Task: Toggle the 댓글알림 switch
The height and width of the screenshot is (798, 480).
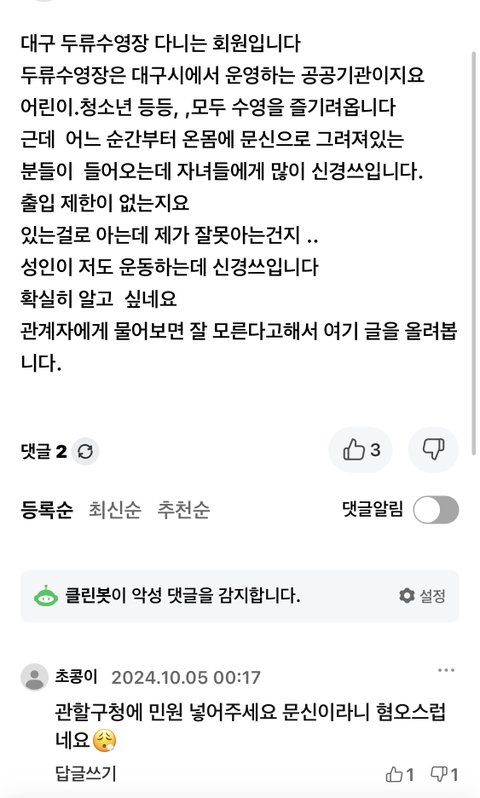Action: pyautogui.click(x=436, y=510)
